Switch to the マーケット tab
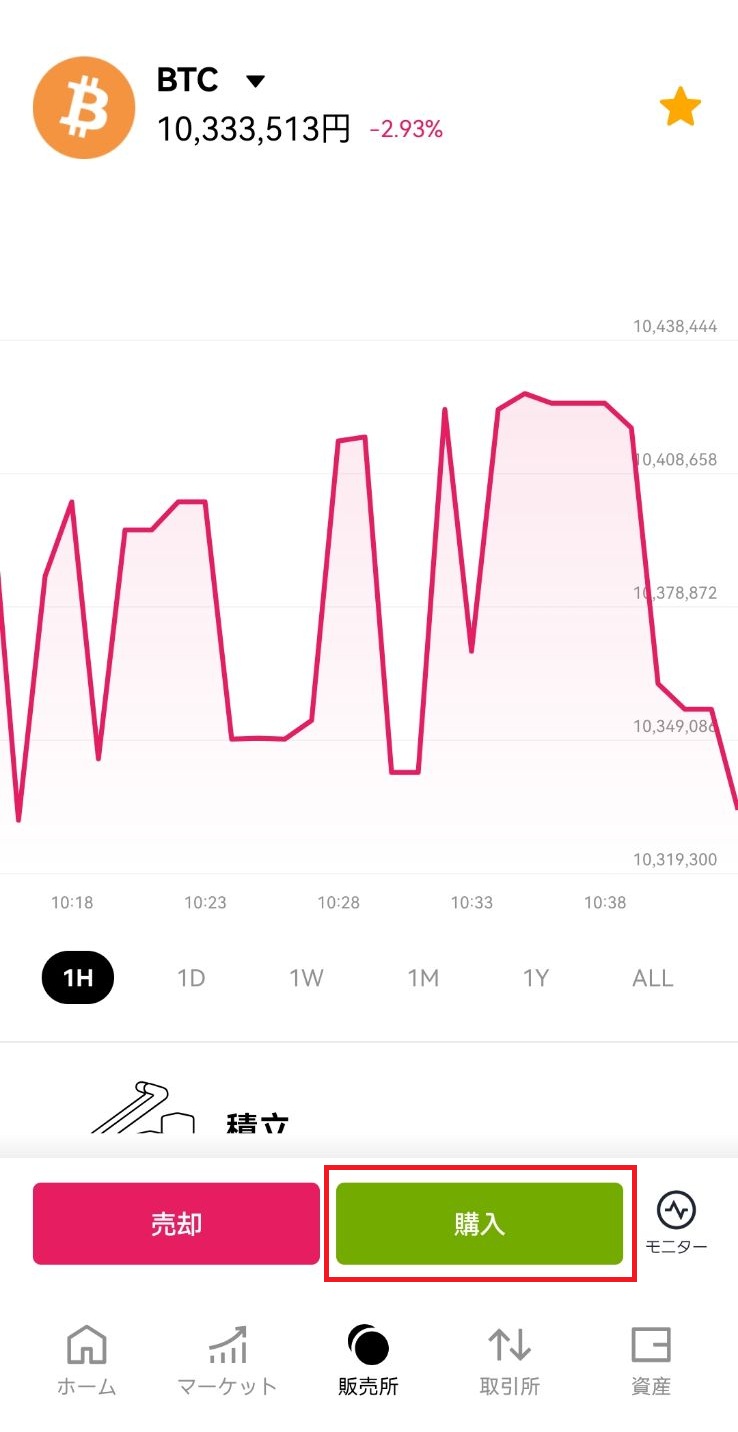This screenshot has height=1432, width=738. 227,1360
